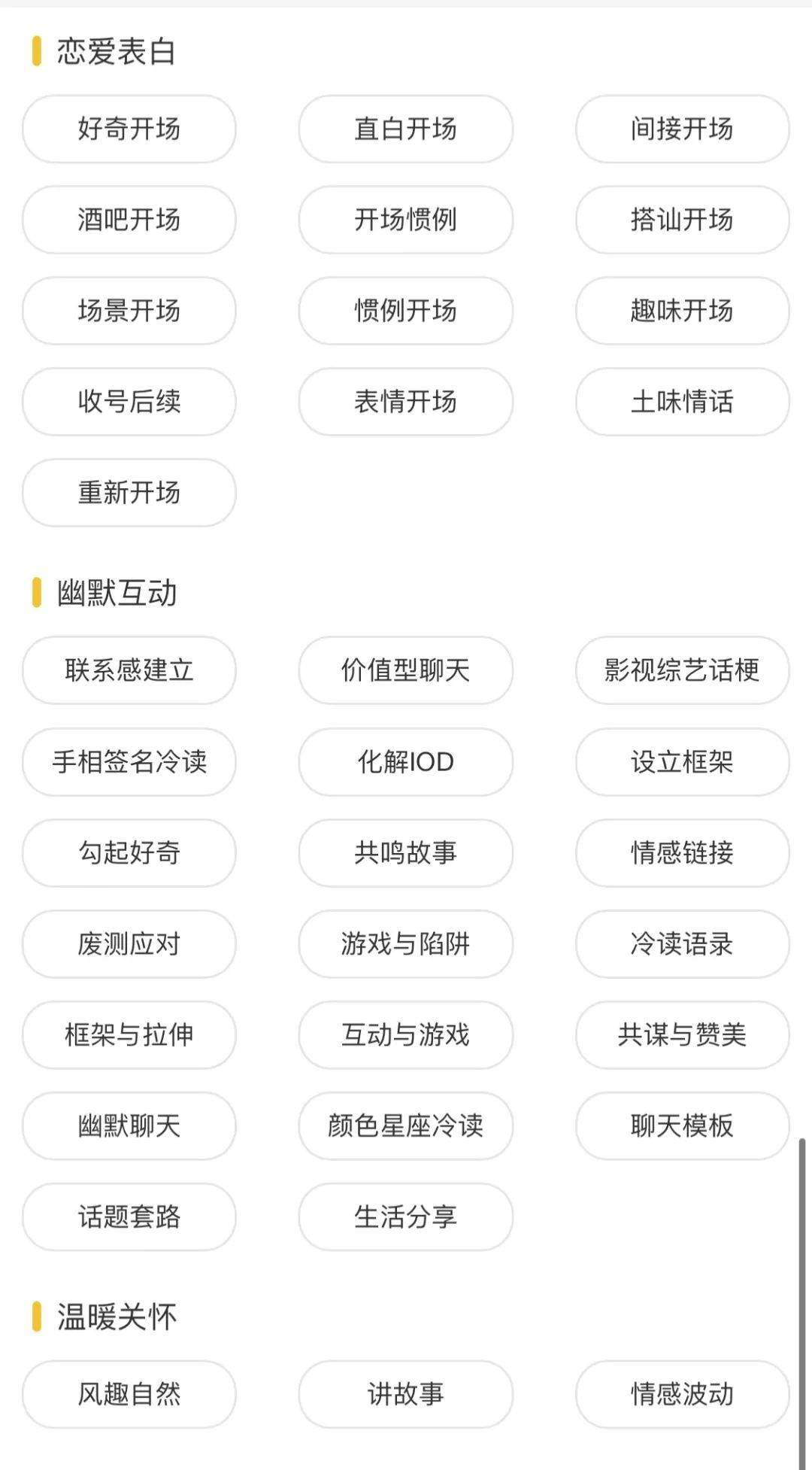Screen dimensions: 812x1470
Task: Open the 直白开场 category
Action: click(x=406, y=129)
